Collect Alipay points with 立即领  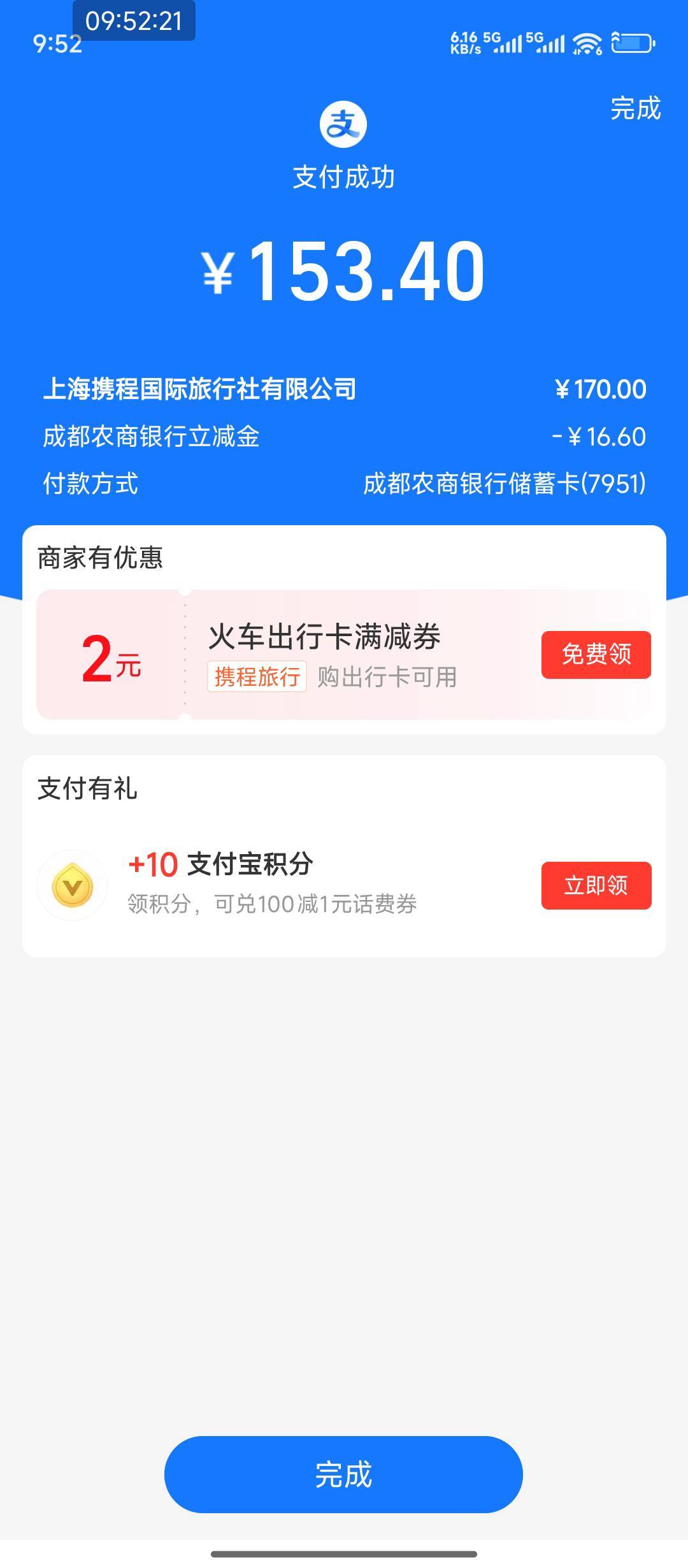(x=596, y=885)
